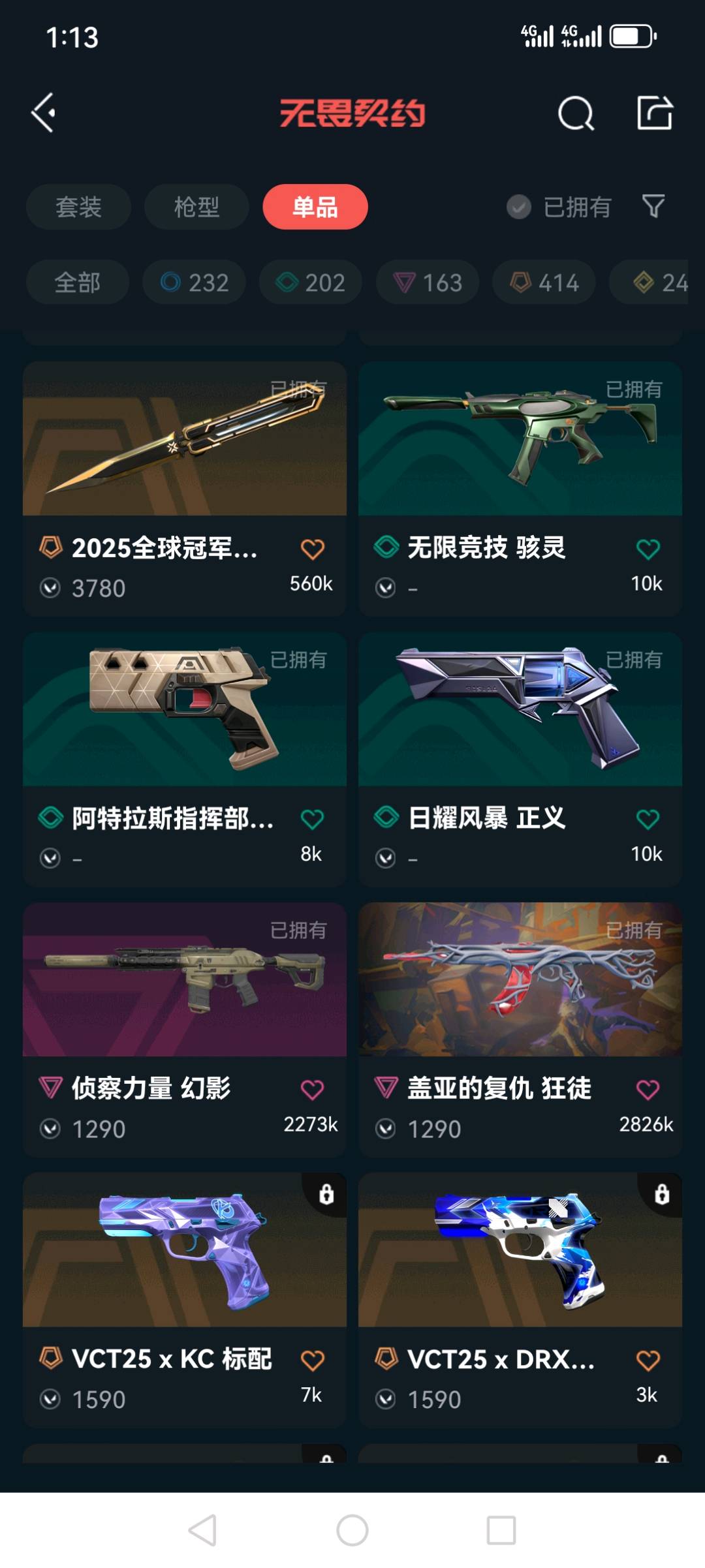Go back using the top-left arrow
705x1568 pixels.
(44, 113)
